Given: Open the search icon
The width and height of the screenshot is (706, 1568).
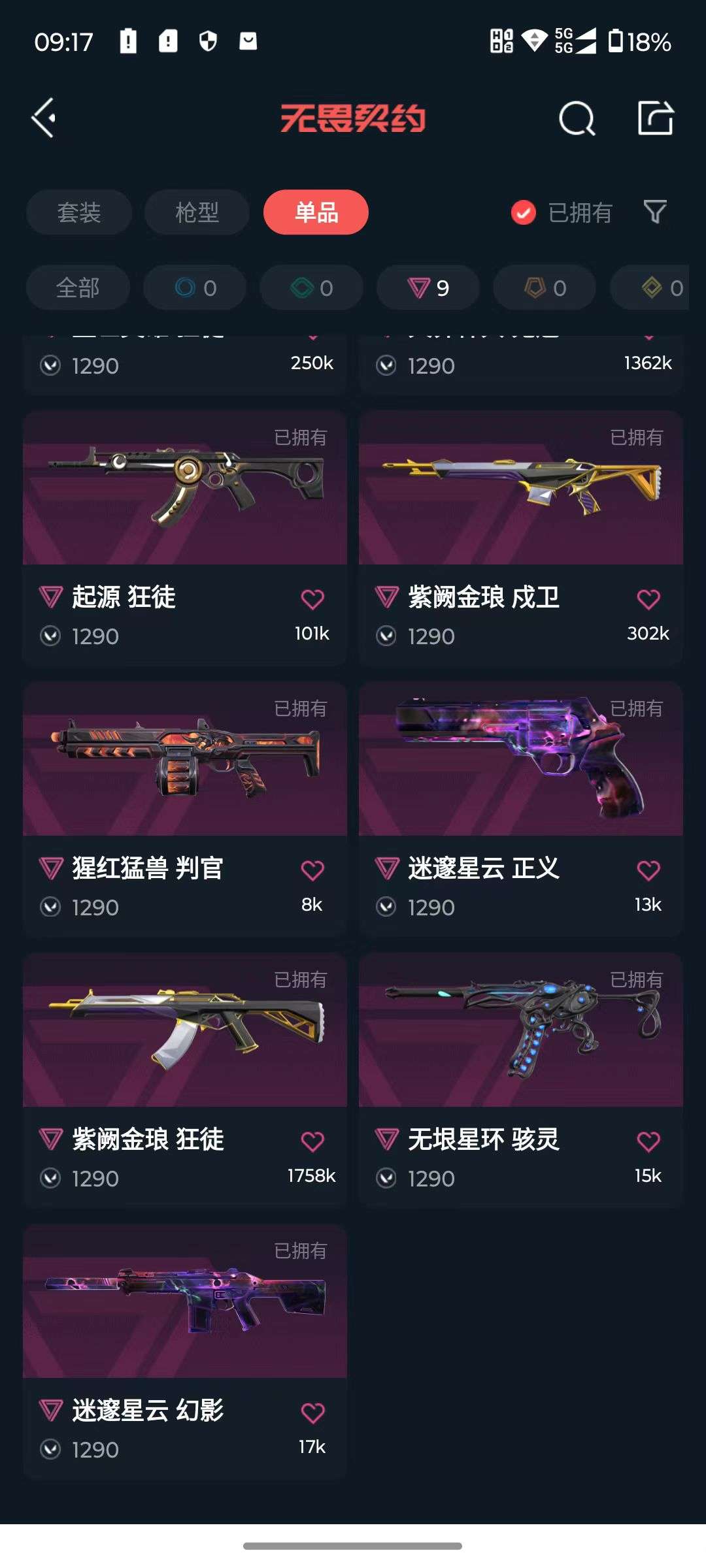Looking at the screenshot, I should 578,118.
